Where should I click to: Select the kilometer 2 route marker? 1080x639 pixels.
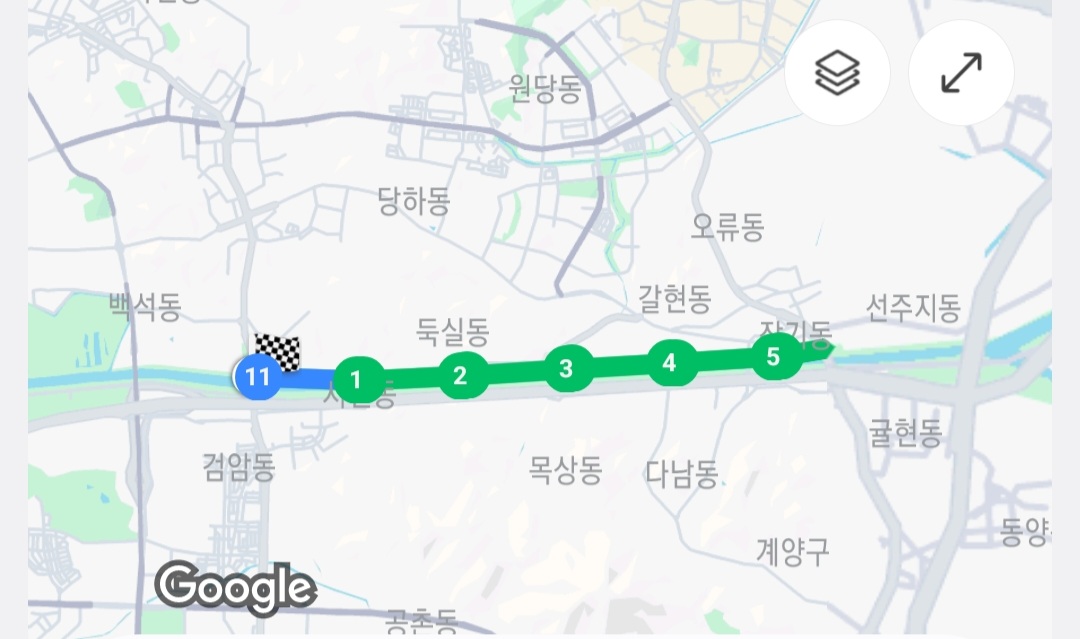460,376
